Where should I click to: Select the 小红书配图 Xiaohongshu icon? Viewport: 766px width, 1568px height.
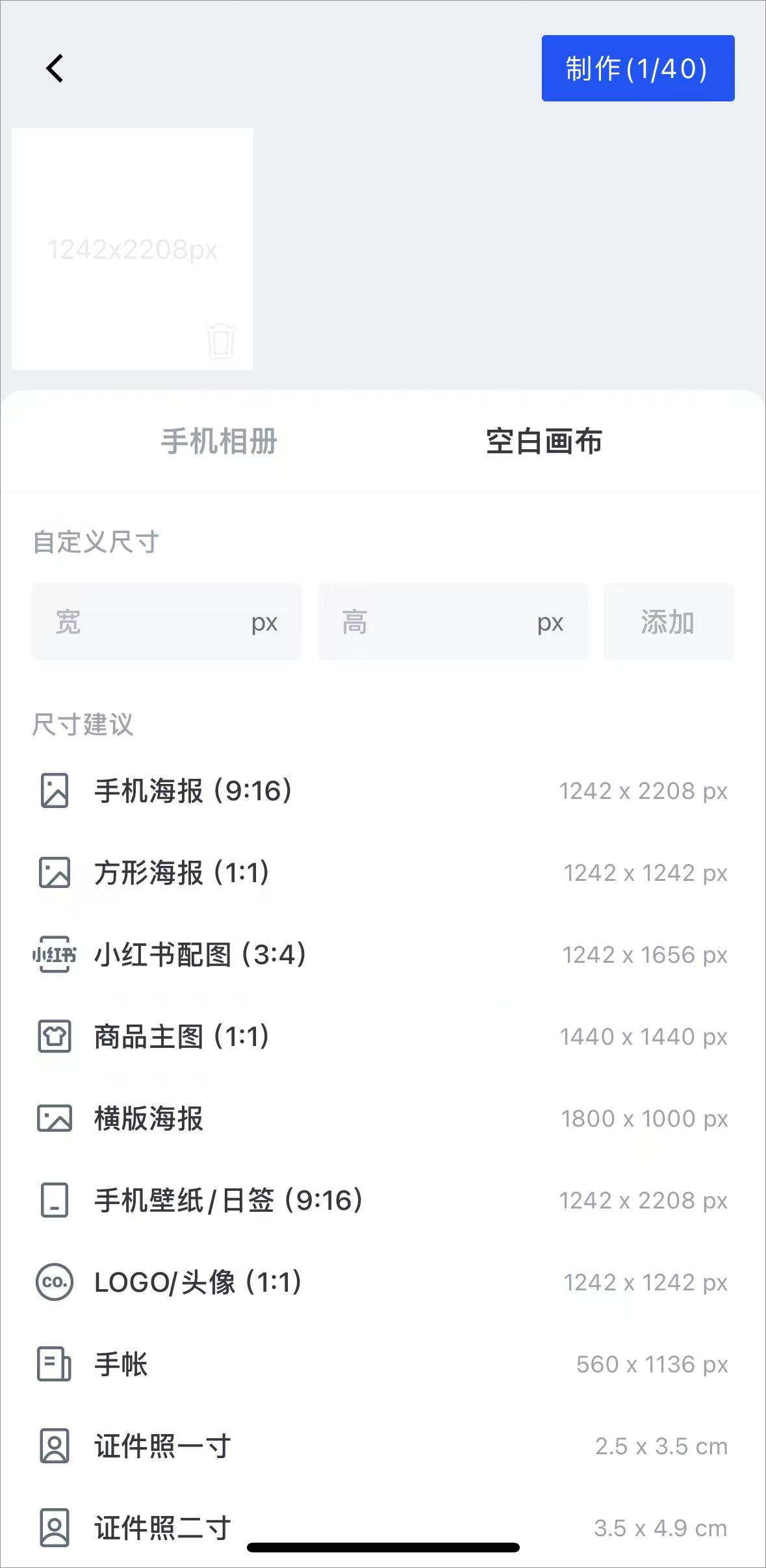pos(55,955)
